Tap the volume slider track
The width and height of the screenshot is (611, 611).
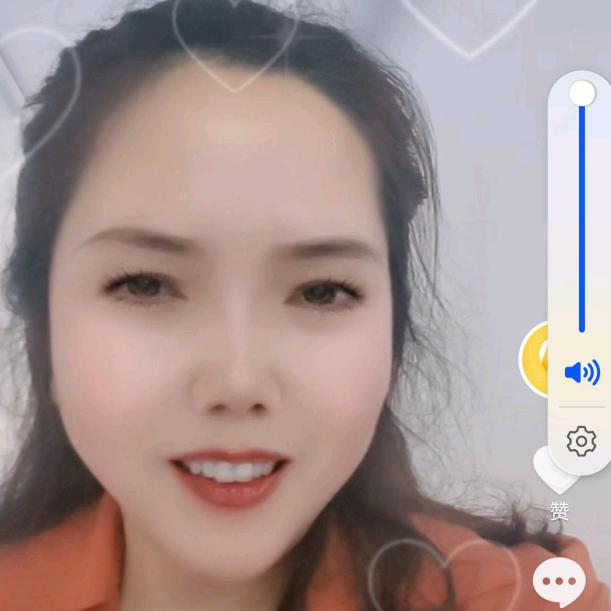tap(581, 220)
